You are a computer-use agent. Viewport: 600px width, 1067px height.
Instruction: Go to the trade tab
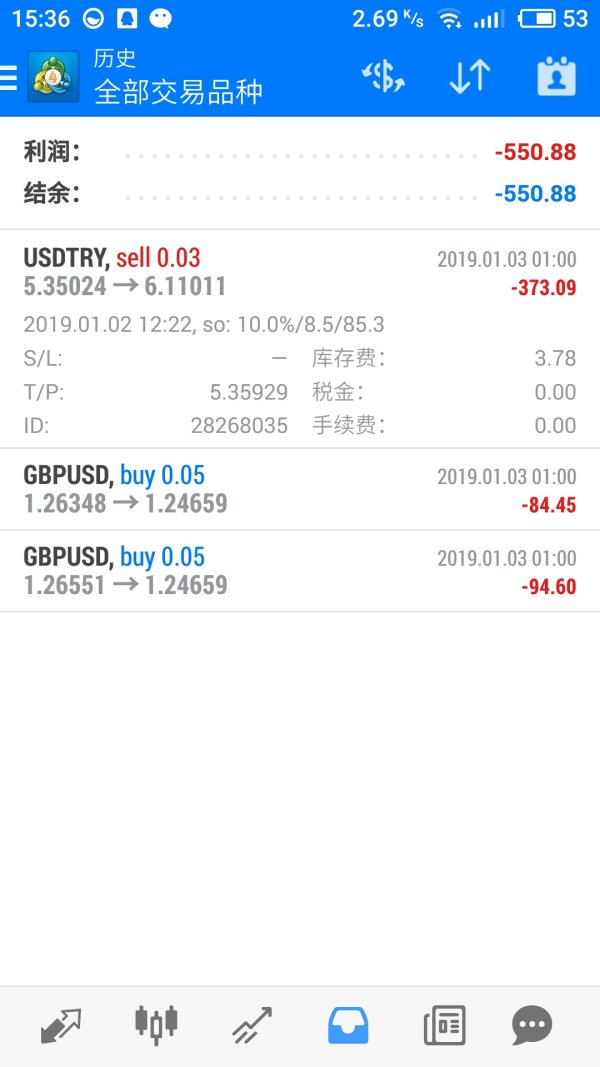pos(252,1025)
